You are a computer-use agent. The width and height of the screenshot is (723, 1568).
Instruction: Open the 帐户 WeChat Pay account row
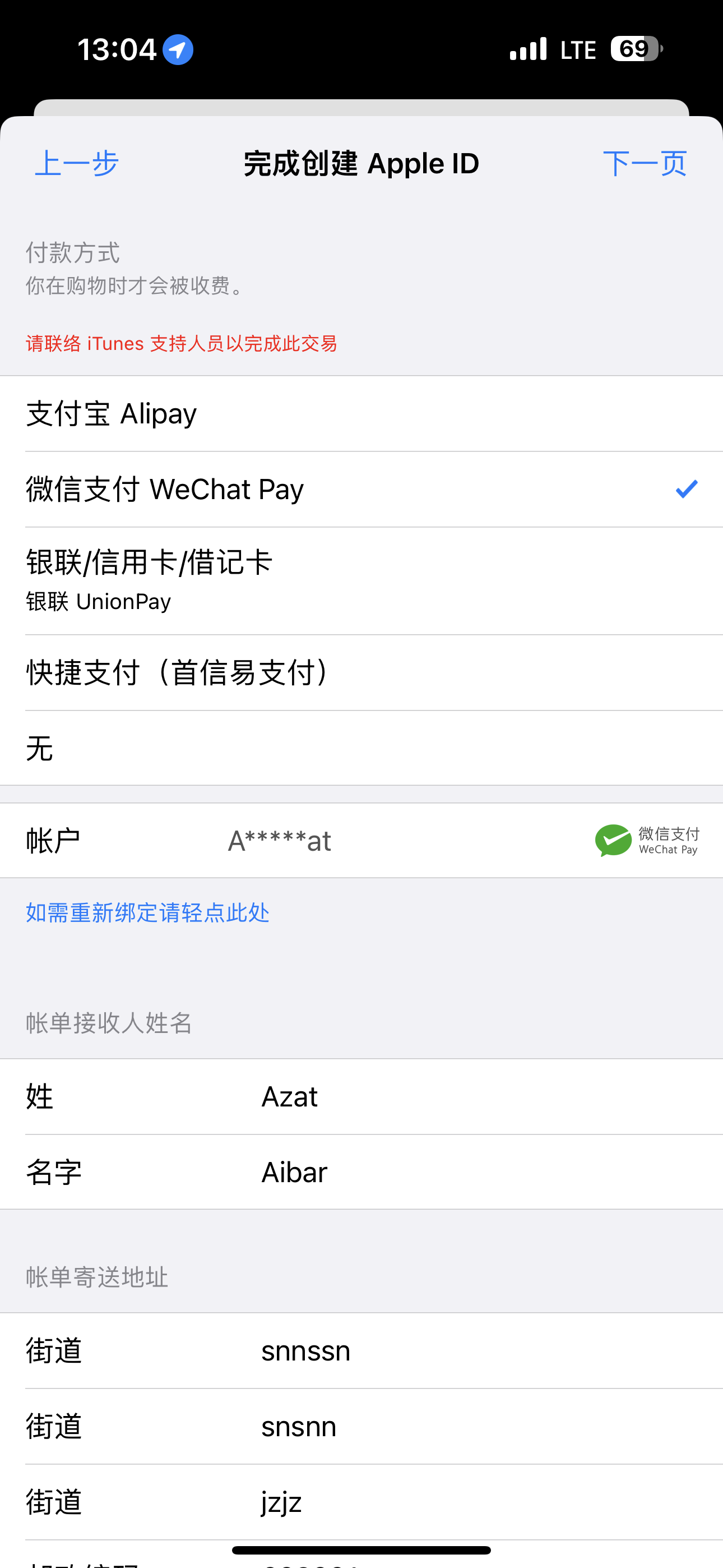361,841
